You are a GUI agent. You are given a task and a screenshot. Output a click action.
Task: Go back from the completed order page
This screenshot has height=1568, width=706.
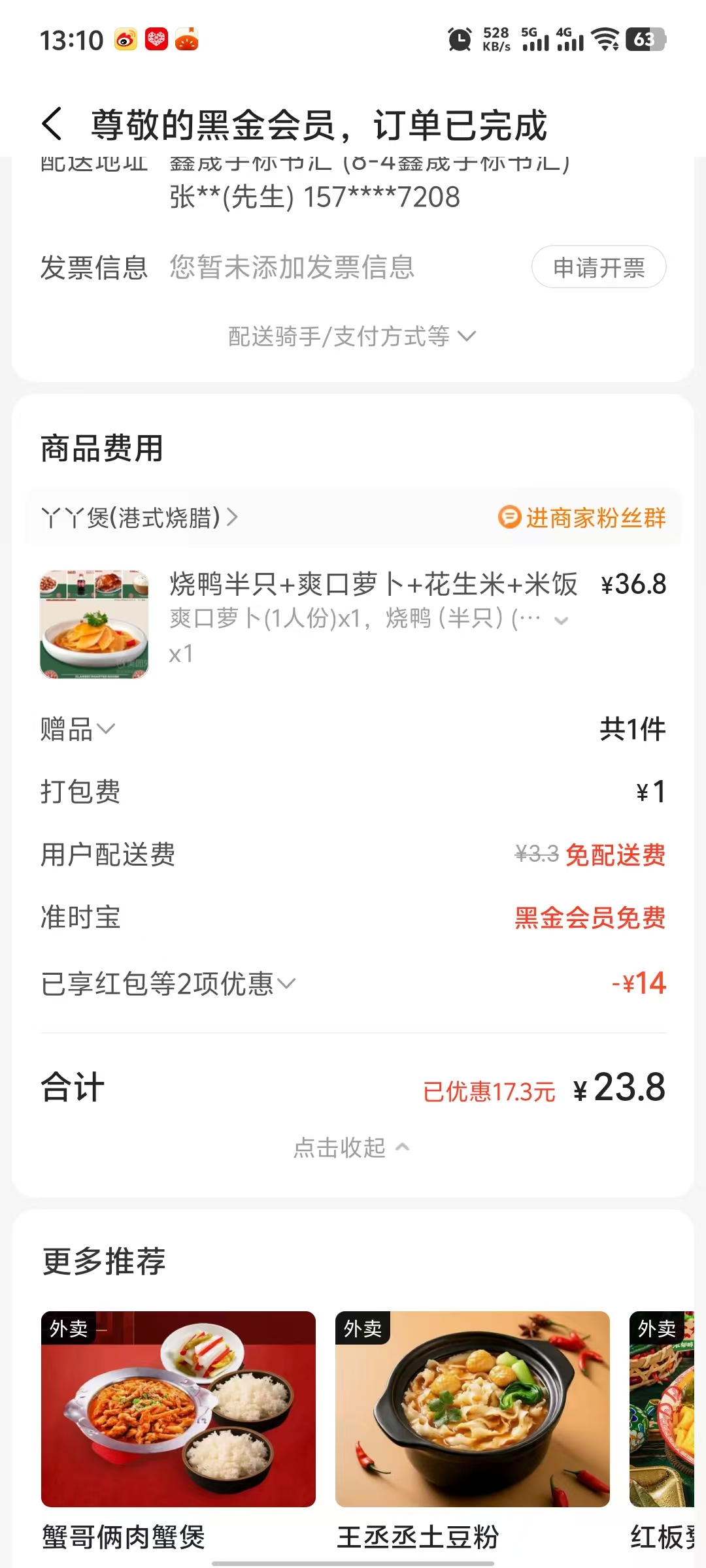click(x=52, y=124)
